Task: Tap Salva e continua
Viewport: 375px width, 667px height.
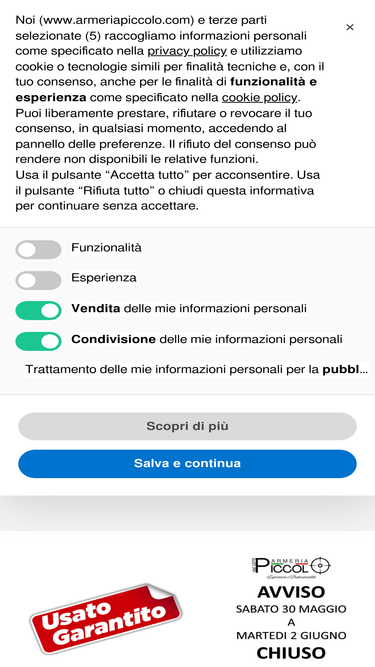Action: tap(187, 463)
